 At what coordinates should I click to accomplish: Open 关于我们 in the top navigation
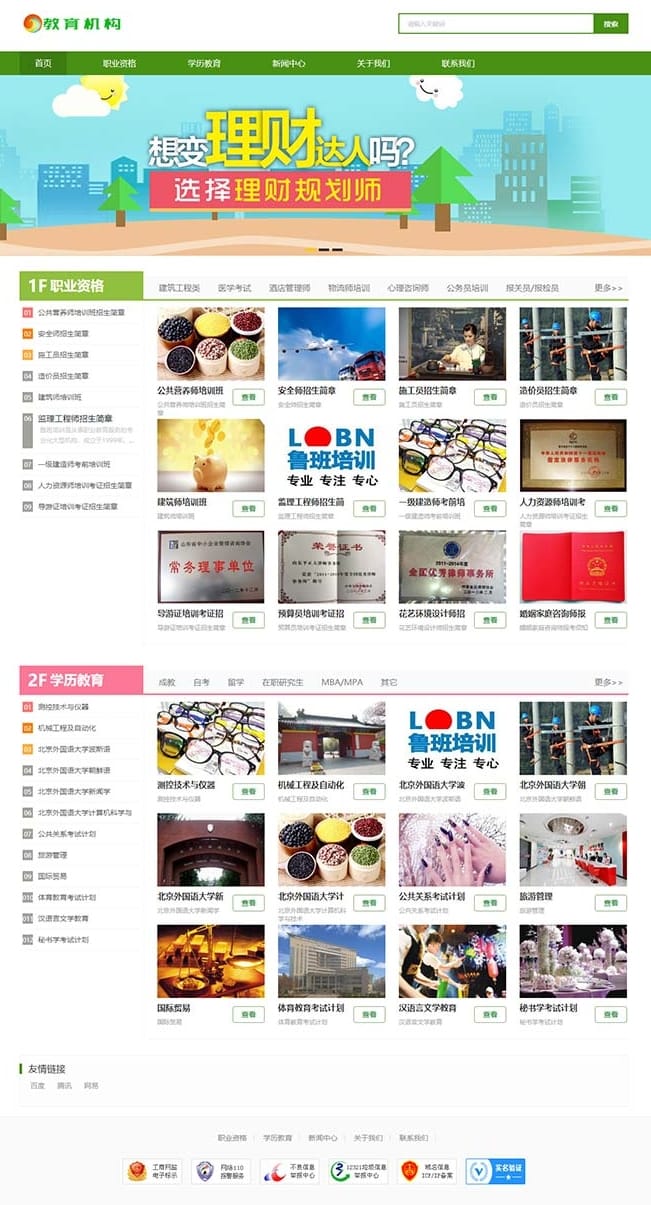(x=373, y=63)
